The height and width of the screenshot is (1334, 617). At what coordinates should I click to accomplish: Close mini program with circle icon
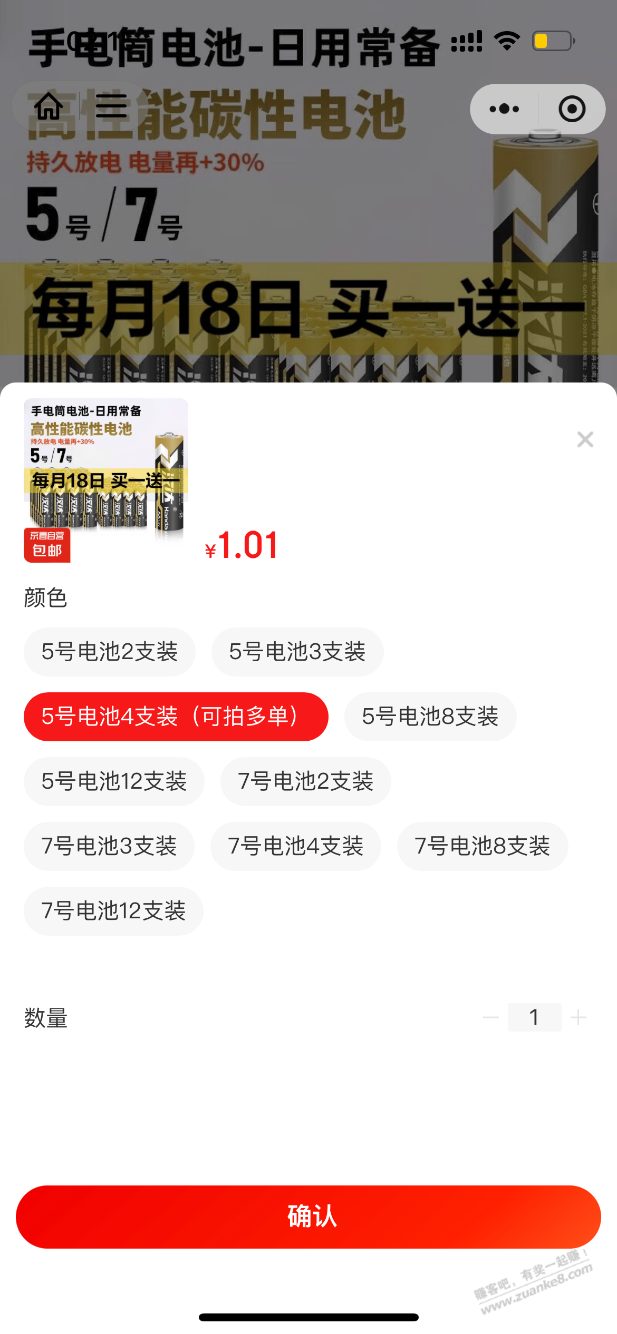click(572, 109)
